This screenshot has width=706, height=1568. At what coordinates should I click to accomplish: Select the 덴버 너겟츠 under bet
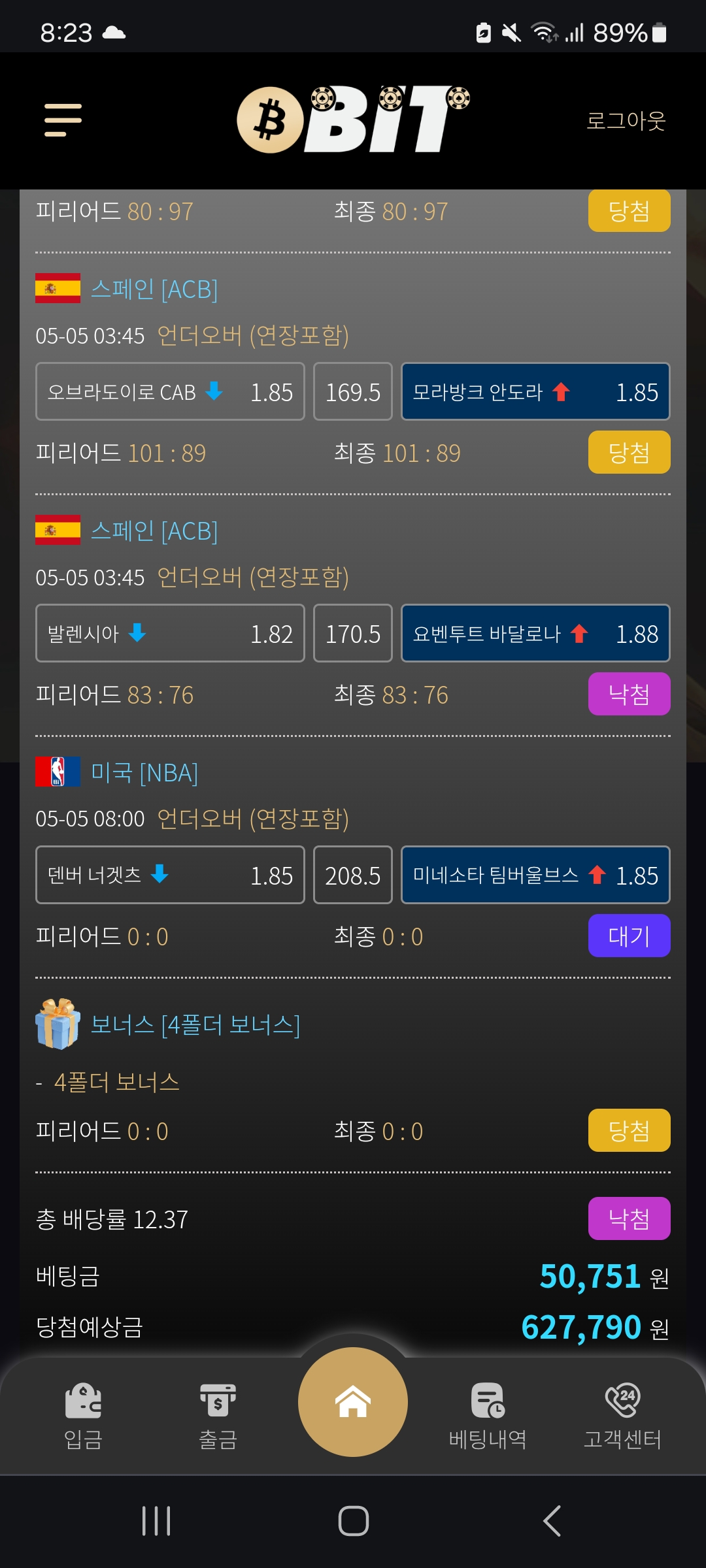click(x=170, y=875)
